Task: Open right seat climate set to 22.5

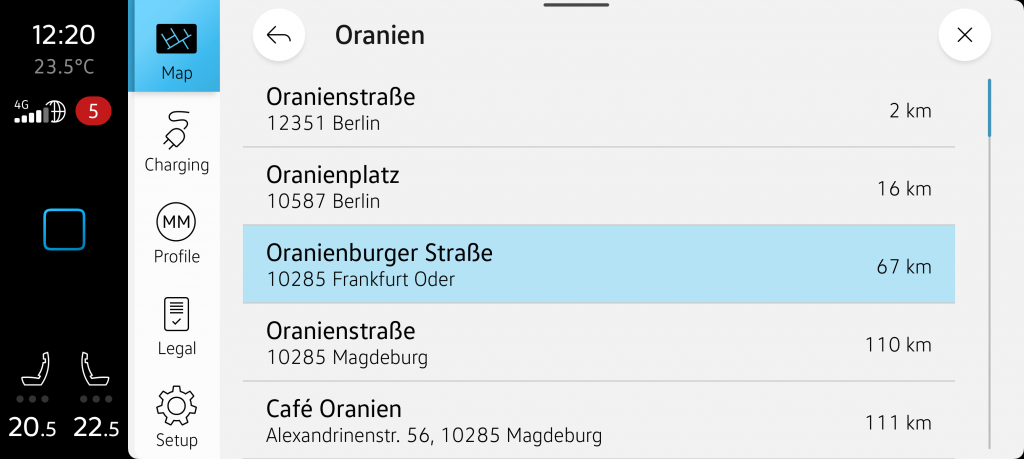Action: (x=96, y=396)
